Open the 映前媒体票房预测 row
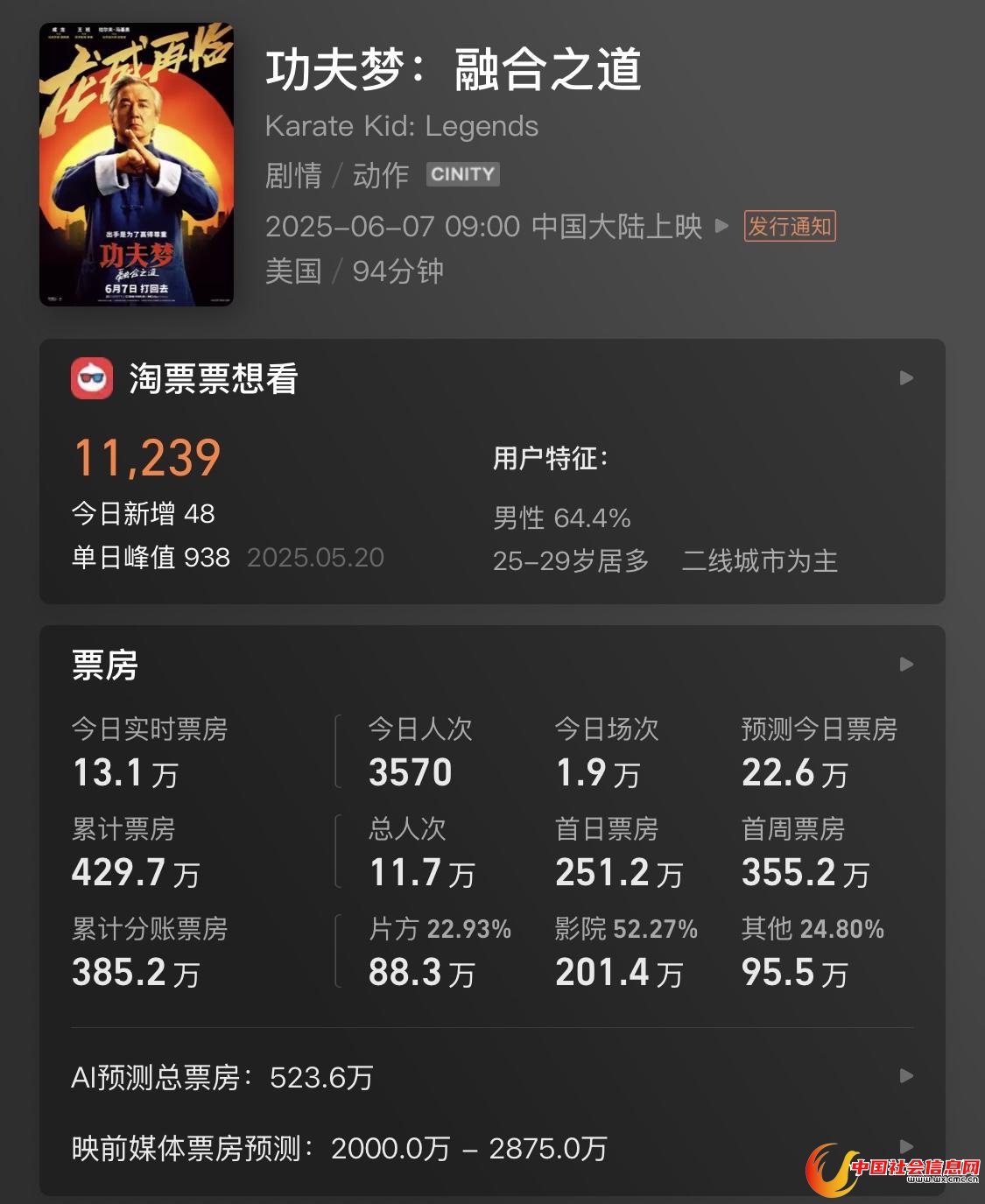 pos(906,1146)
